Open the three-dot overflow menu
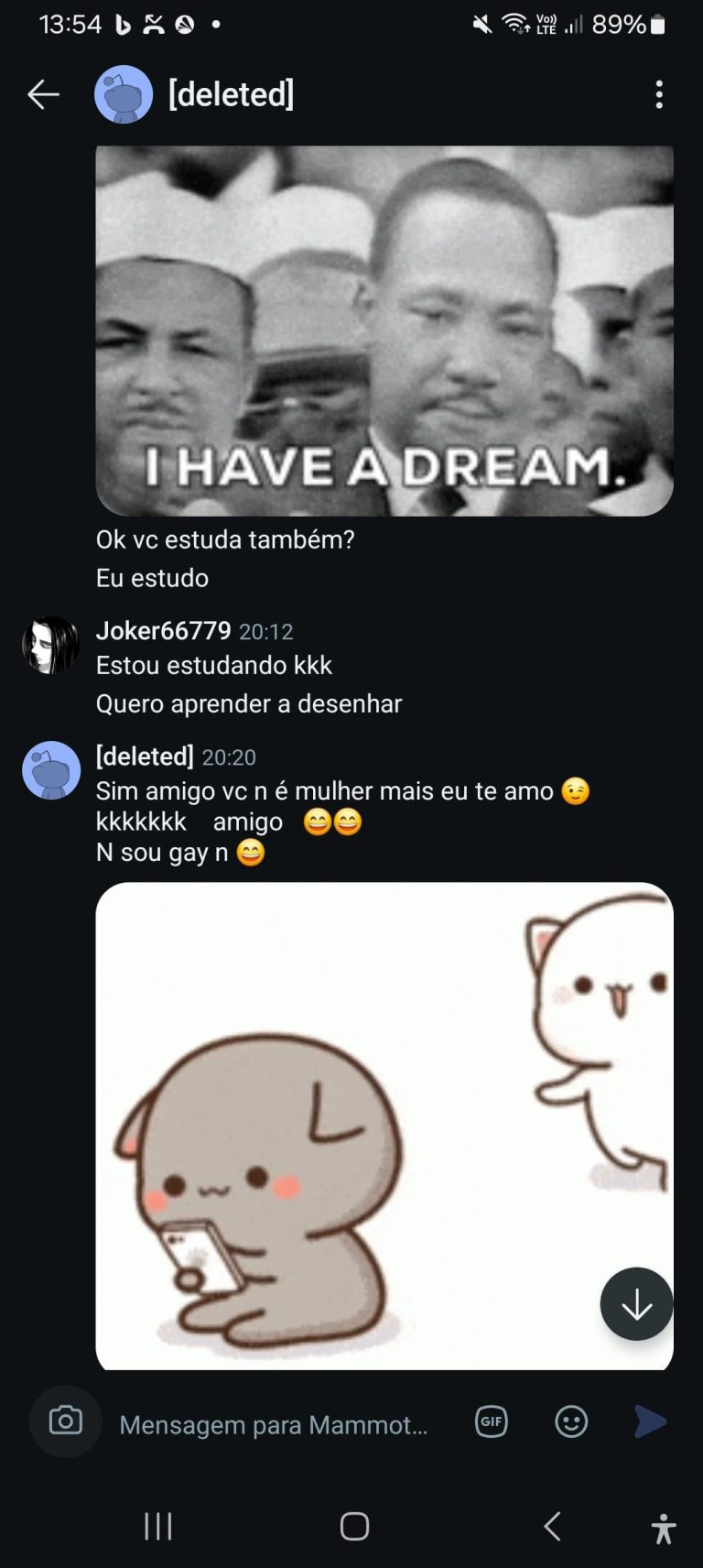Image resolution: width=703 pixels, height=1568 pixels. tap(659, 94)
